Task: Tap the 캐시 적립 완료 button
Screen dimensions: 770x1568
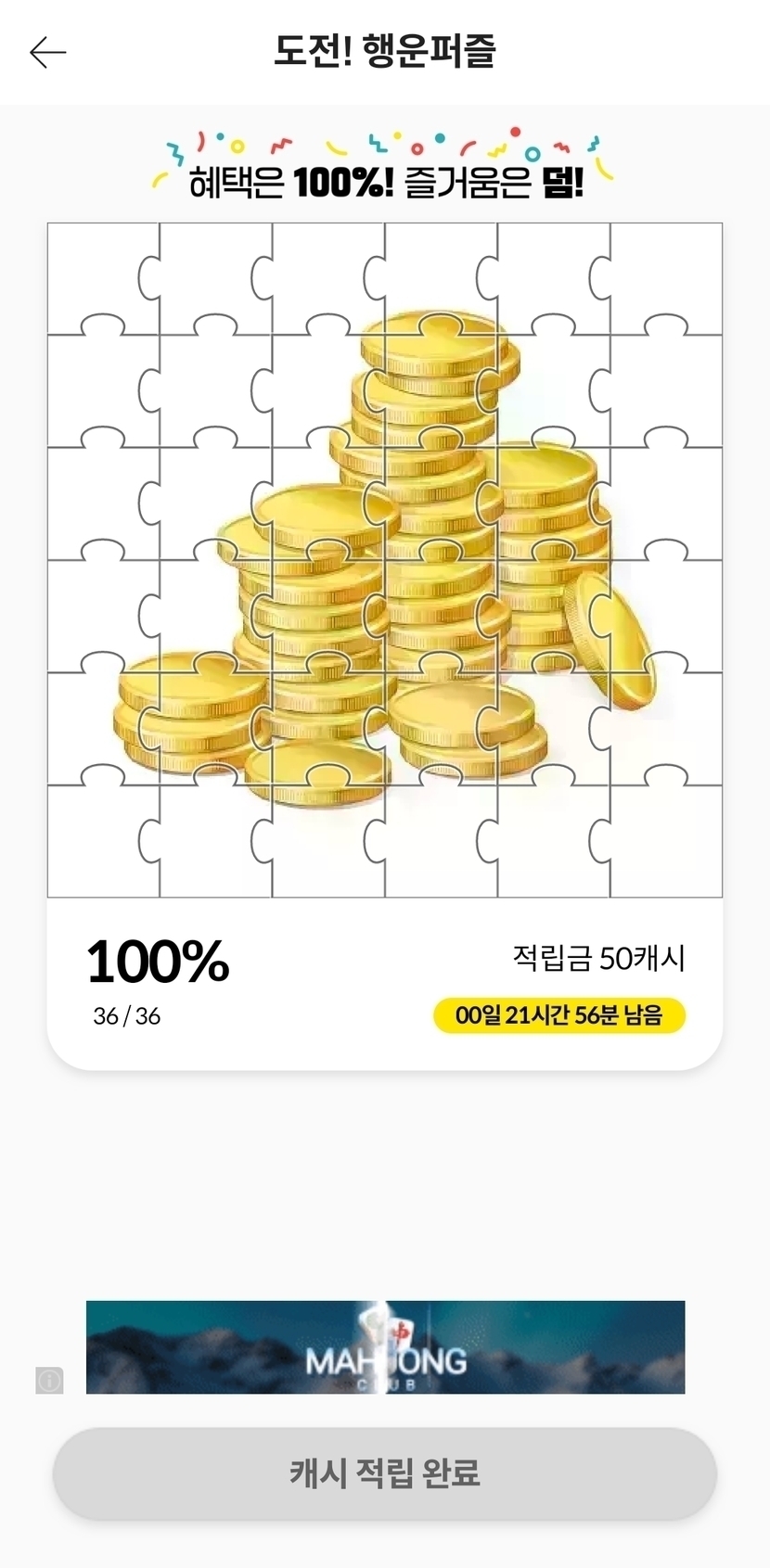Action: click(x=384, y=1472)
